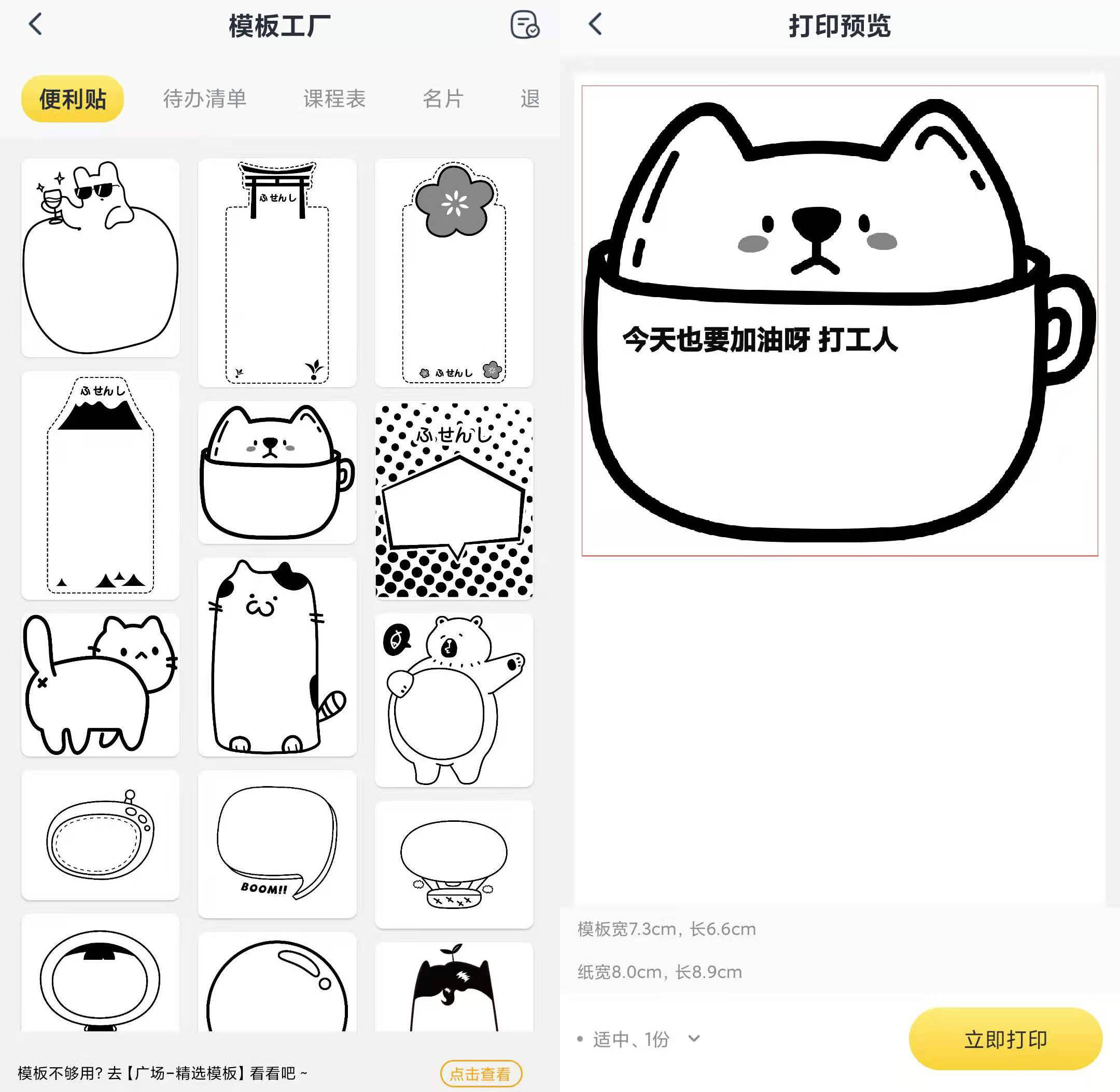The width and height of the screenshot is (1120, 1092).
Task: Expand the 适中、1份 print settings dropdown
Action: [693, 1039]
